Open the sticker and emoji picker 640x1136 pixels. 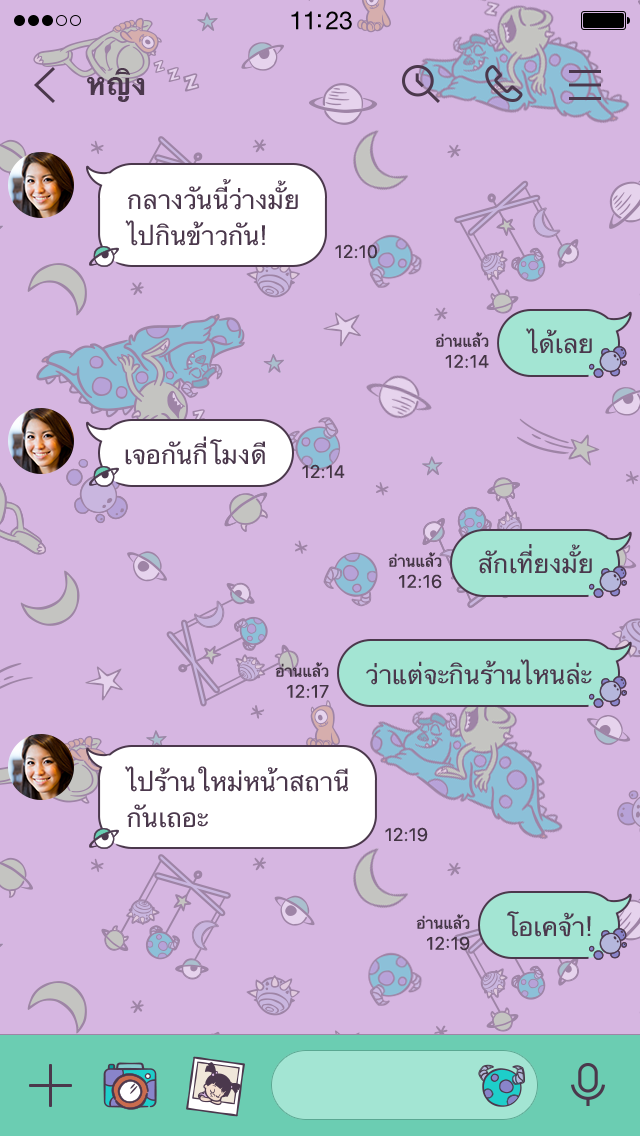(501, 1085)
